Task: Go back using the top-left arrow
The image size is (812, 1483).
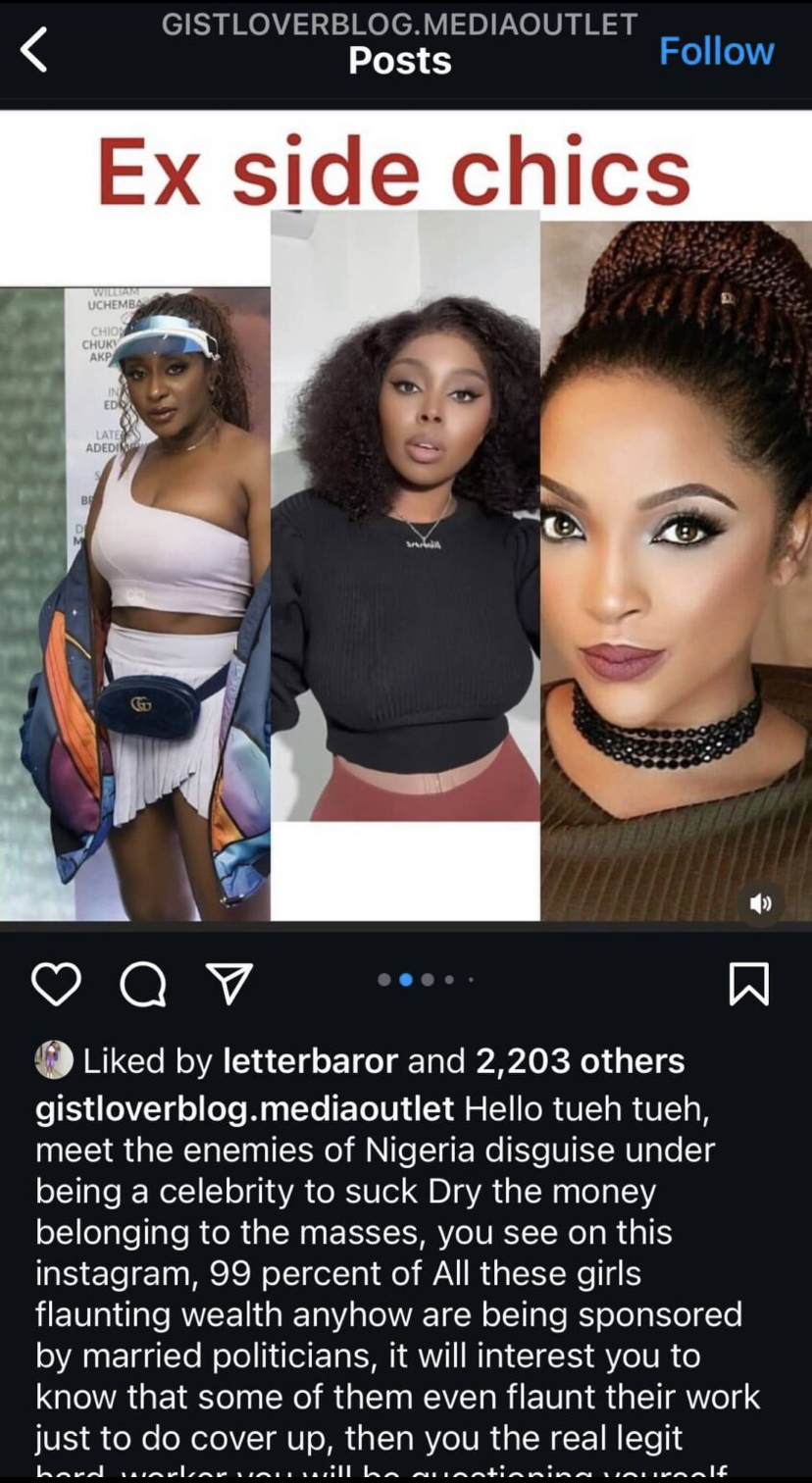Action: pyautogui.click(x=34, y=50)
